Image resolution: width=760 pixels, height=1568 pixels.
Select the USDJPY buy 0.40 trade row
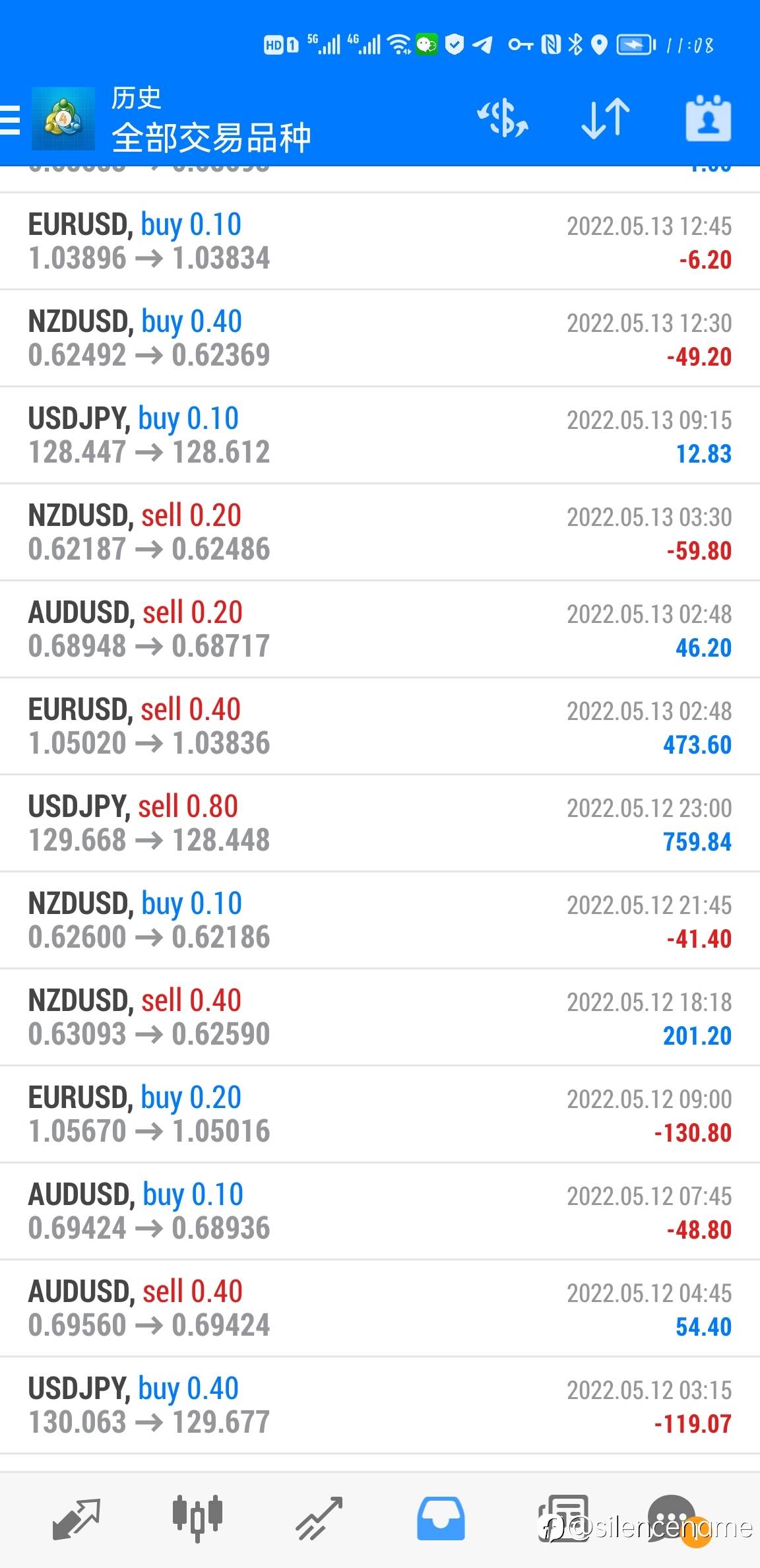coord(380,1406)
